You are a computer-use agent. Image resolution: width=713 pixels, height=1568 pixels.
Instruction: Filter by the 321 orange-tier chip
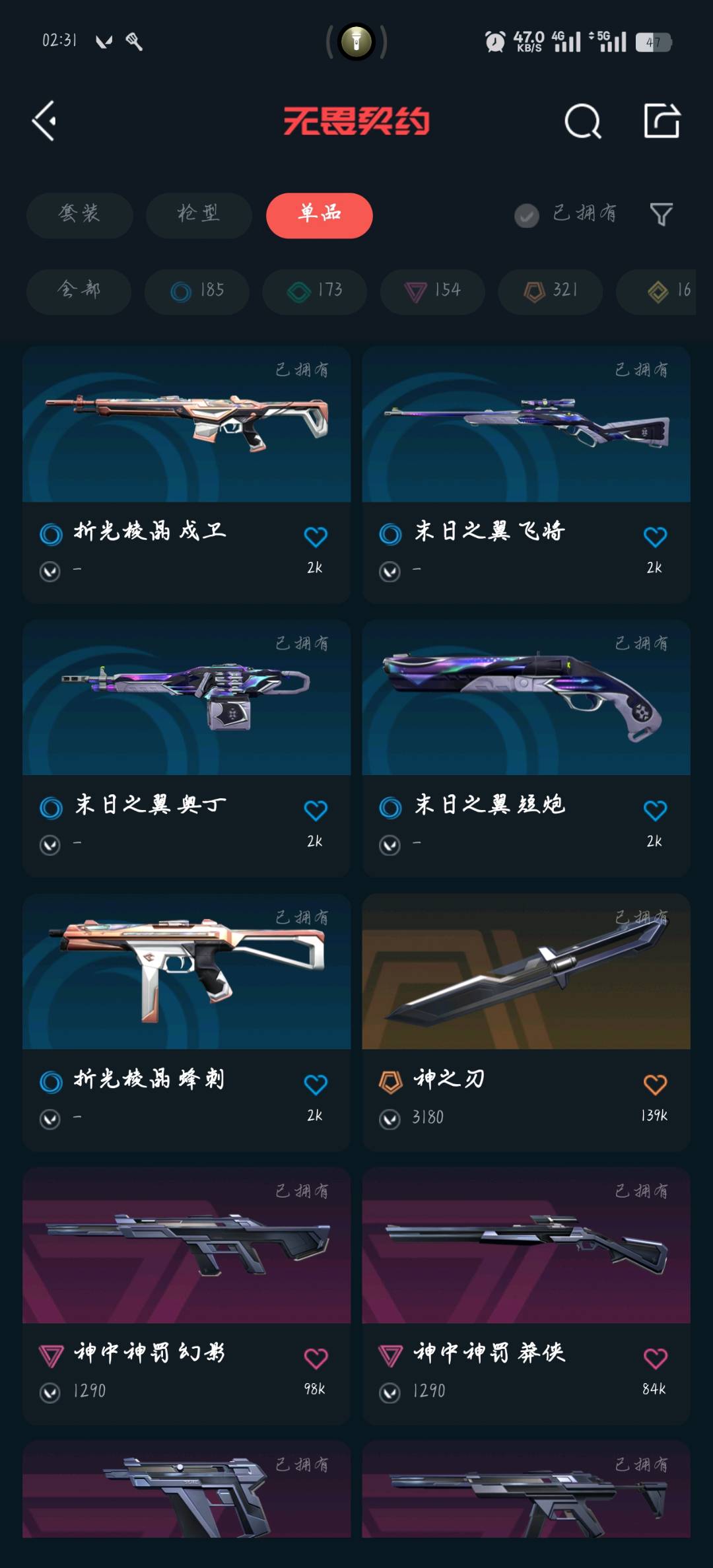550,290
